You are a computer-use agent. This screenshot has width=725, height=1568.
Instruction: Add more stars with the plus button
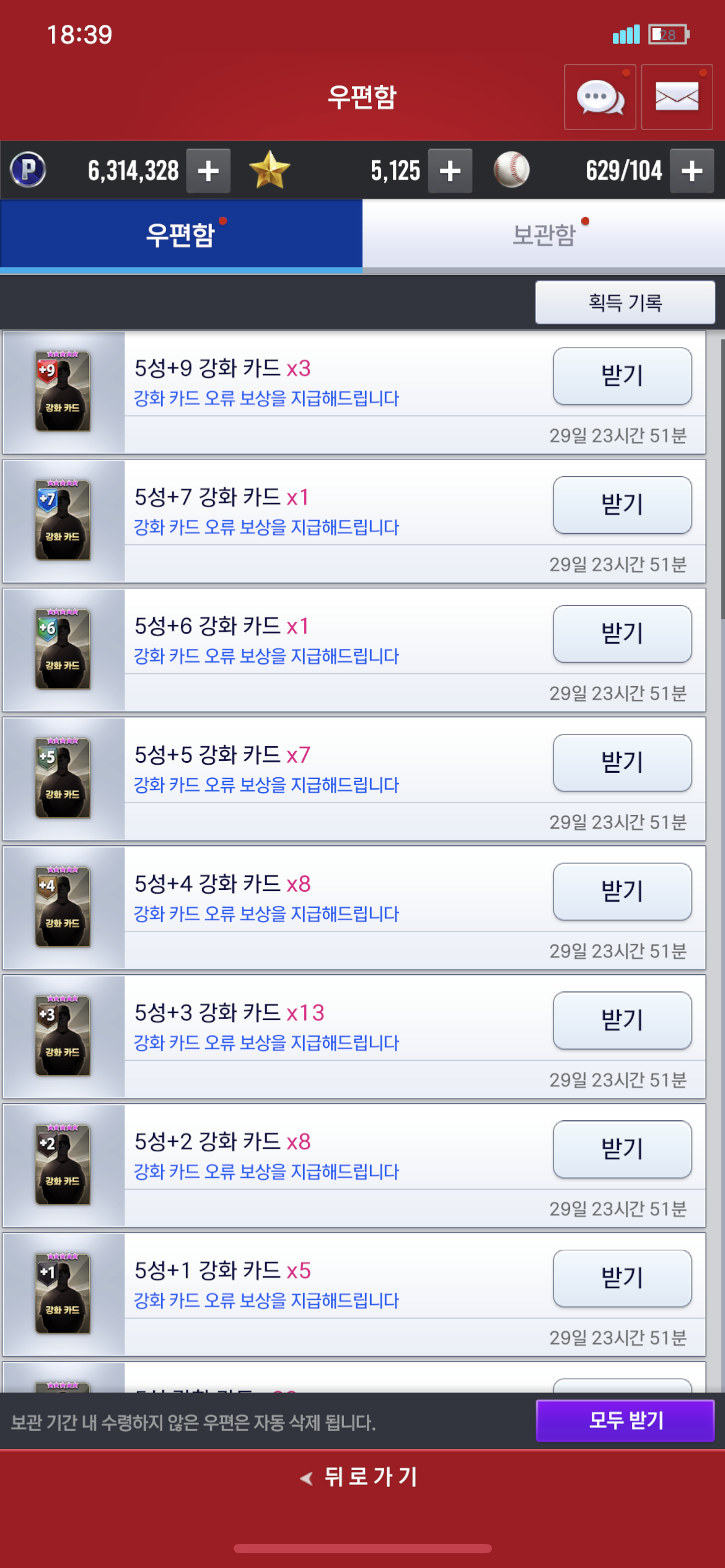click(x=450, y=171)
